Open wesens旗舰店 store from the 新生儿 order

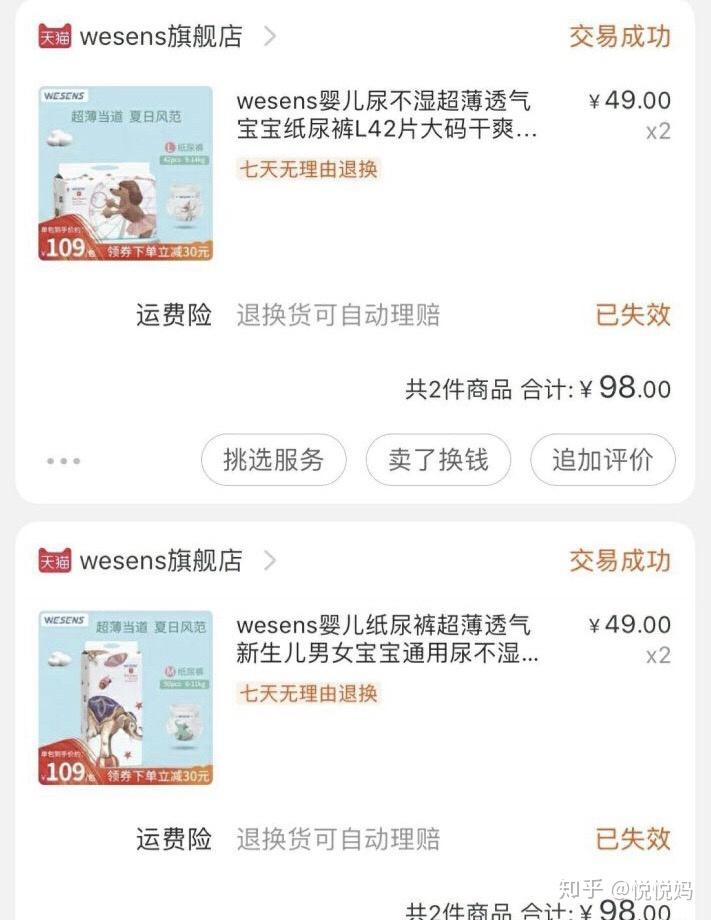[x=160, y=561]
